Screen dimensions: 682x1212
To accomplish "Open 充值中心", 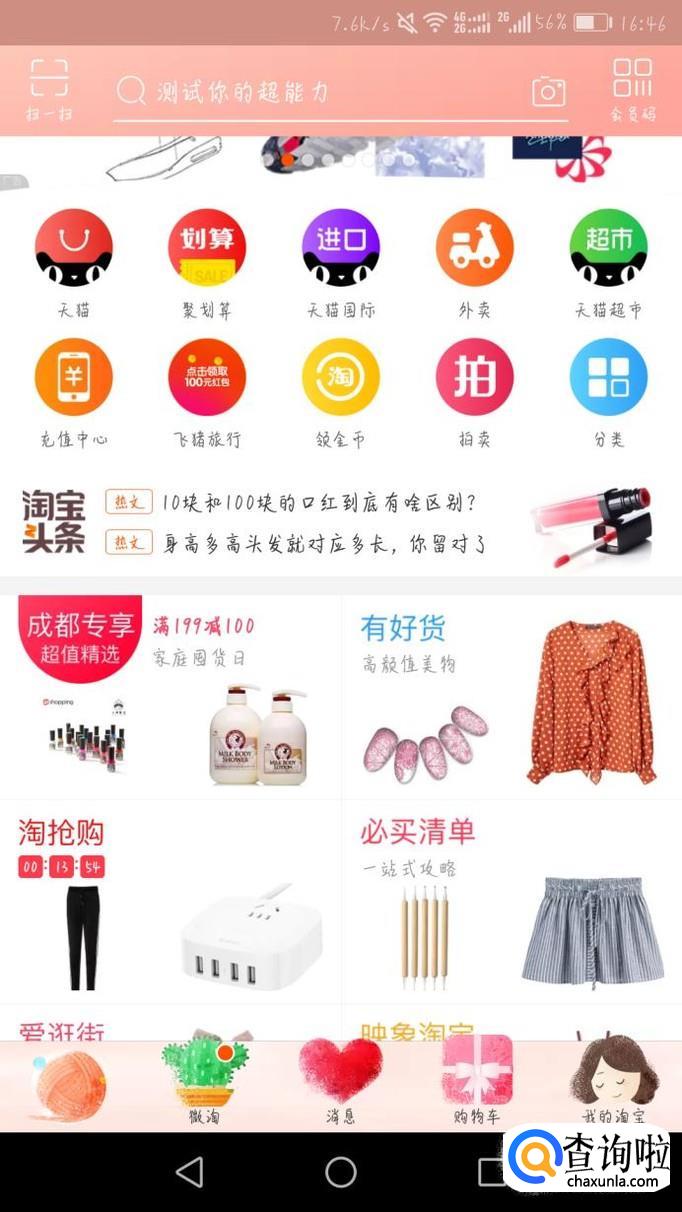I will [74, 393].
